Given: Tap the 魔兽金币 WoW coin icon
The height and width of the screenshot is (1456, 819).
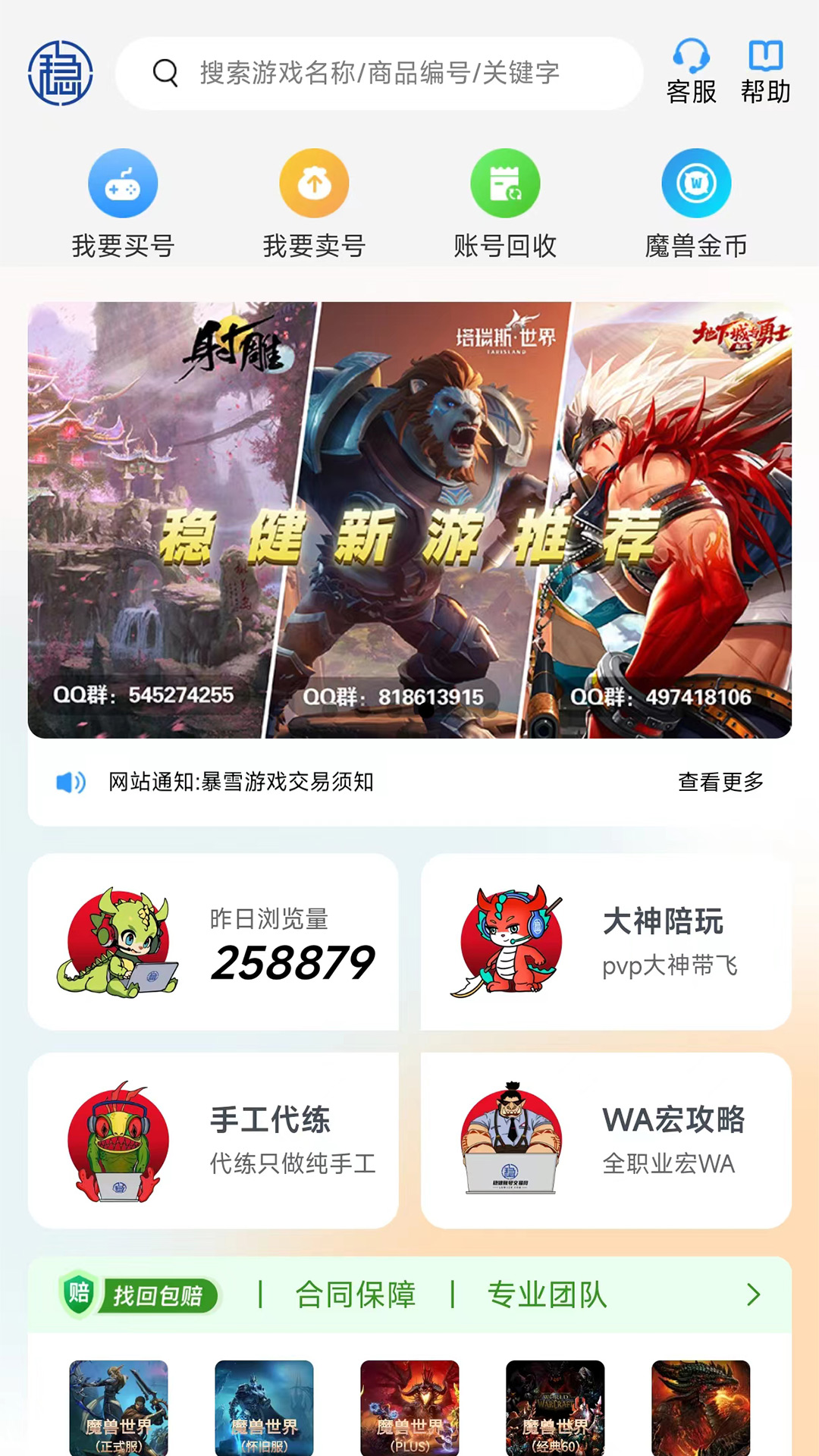Looking at the screenshot, I should tap(694, 182).
